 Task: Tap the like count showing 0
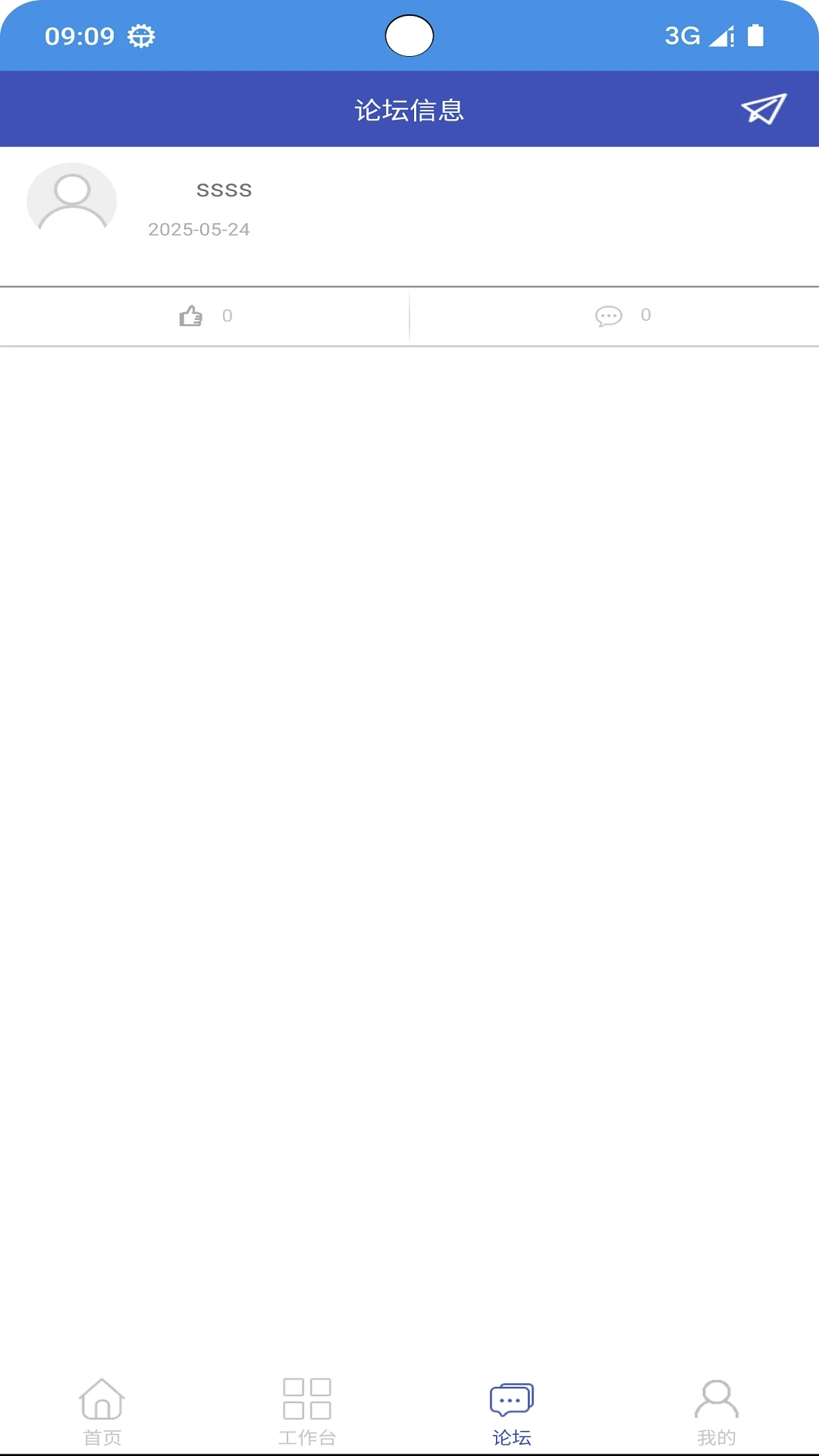(x=227, y=315)
